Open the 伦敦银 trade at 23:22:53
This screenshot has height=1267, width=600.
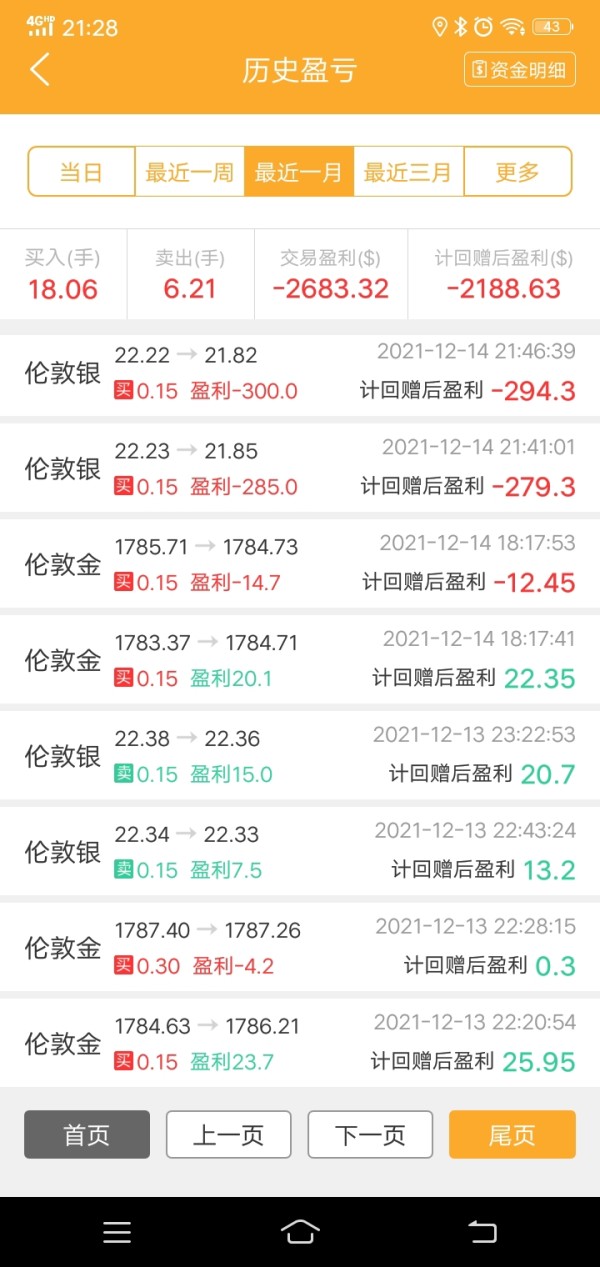click(300, 757)
